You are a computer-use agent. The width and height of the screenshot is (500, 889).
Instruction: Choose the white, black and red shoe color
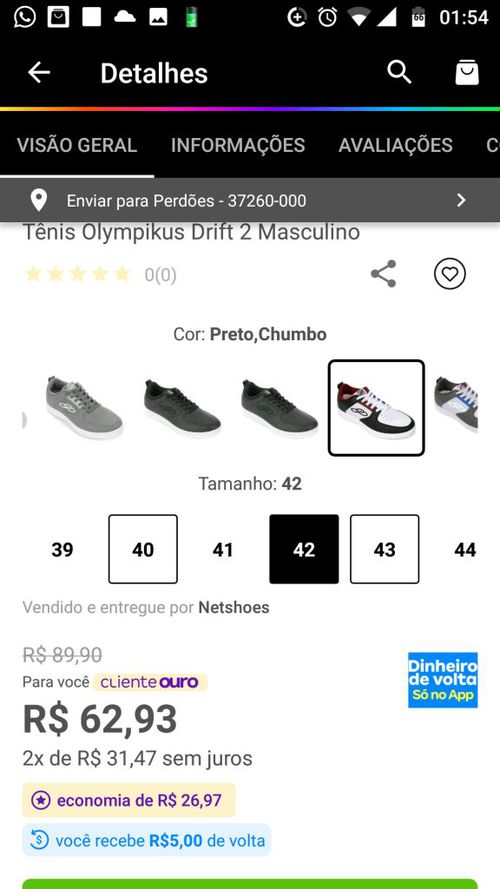pos(376,407)
